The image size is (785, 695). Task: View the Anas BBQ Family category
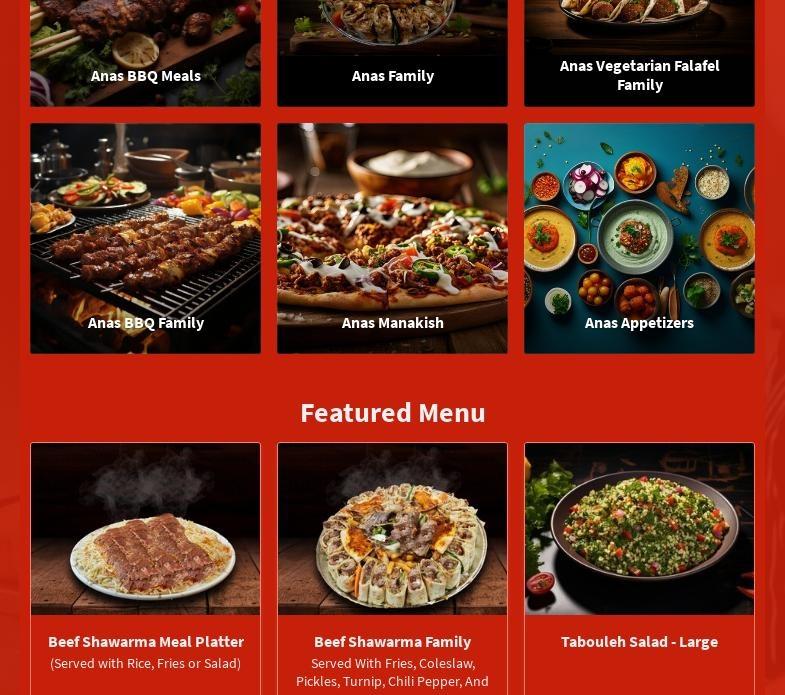point(145,238)
